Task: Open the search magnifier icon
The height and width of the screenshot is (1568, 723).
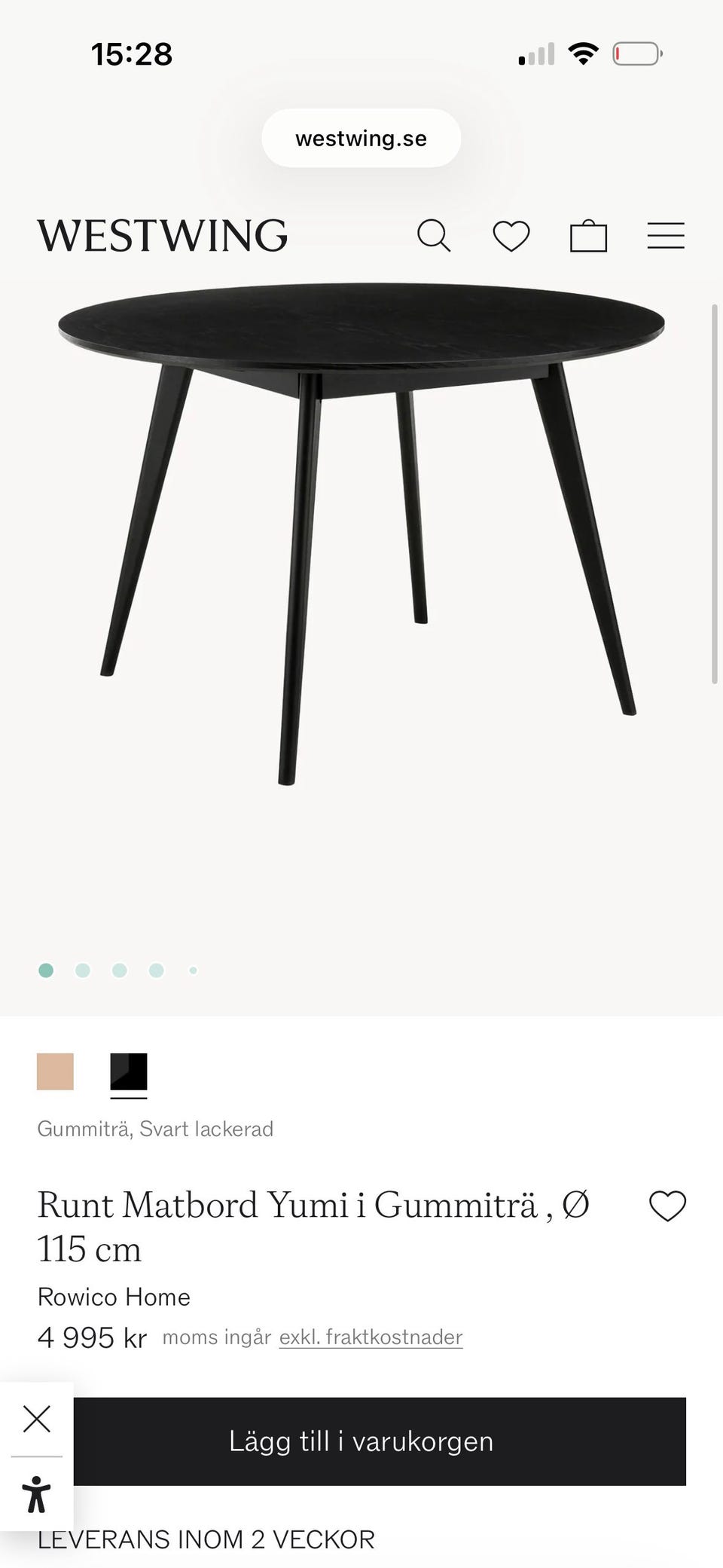Action: tap(434, 236)
